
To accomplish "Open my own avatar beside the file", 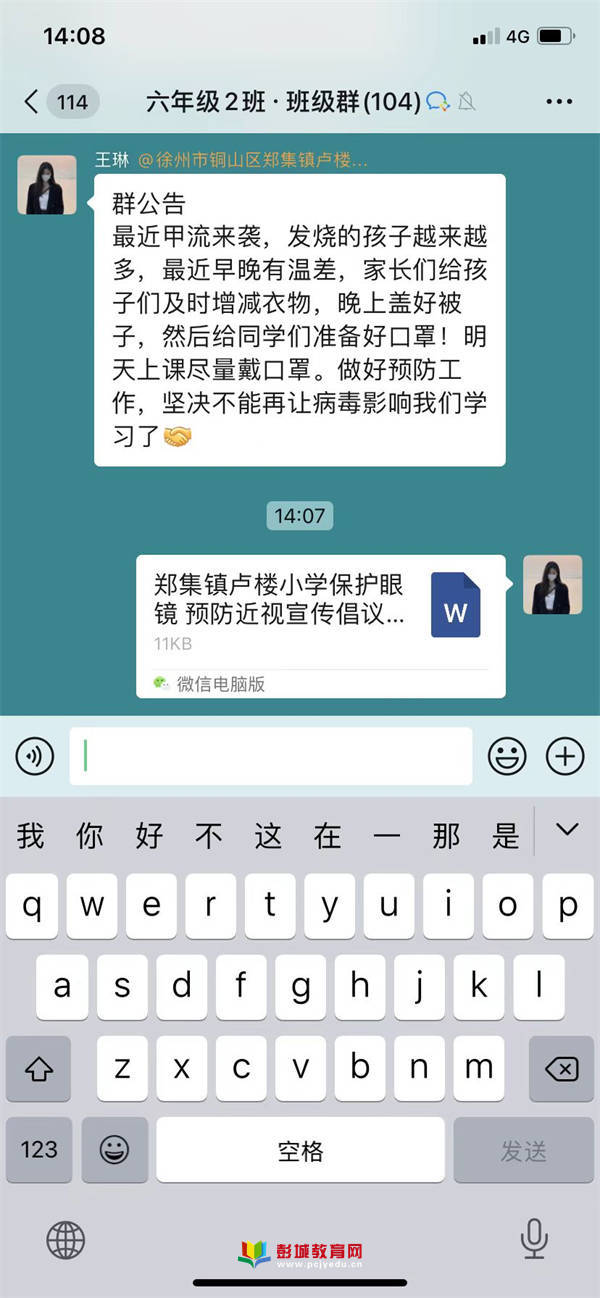I will pyautogui.click(x=552, y=585).
